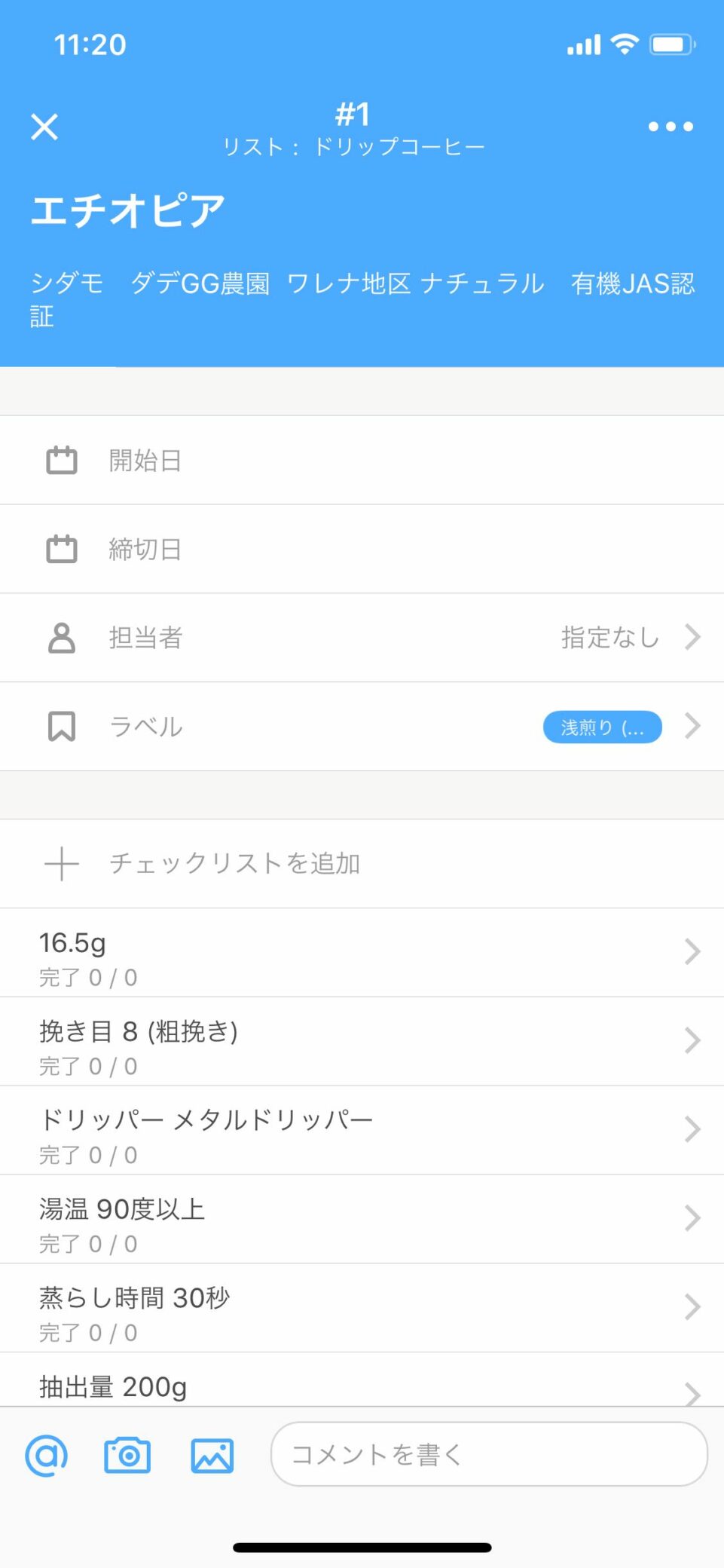Open the ドリッパー メタルドリッパー checklist
724x1568 pixels.
(x=362, y=1131)
